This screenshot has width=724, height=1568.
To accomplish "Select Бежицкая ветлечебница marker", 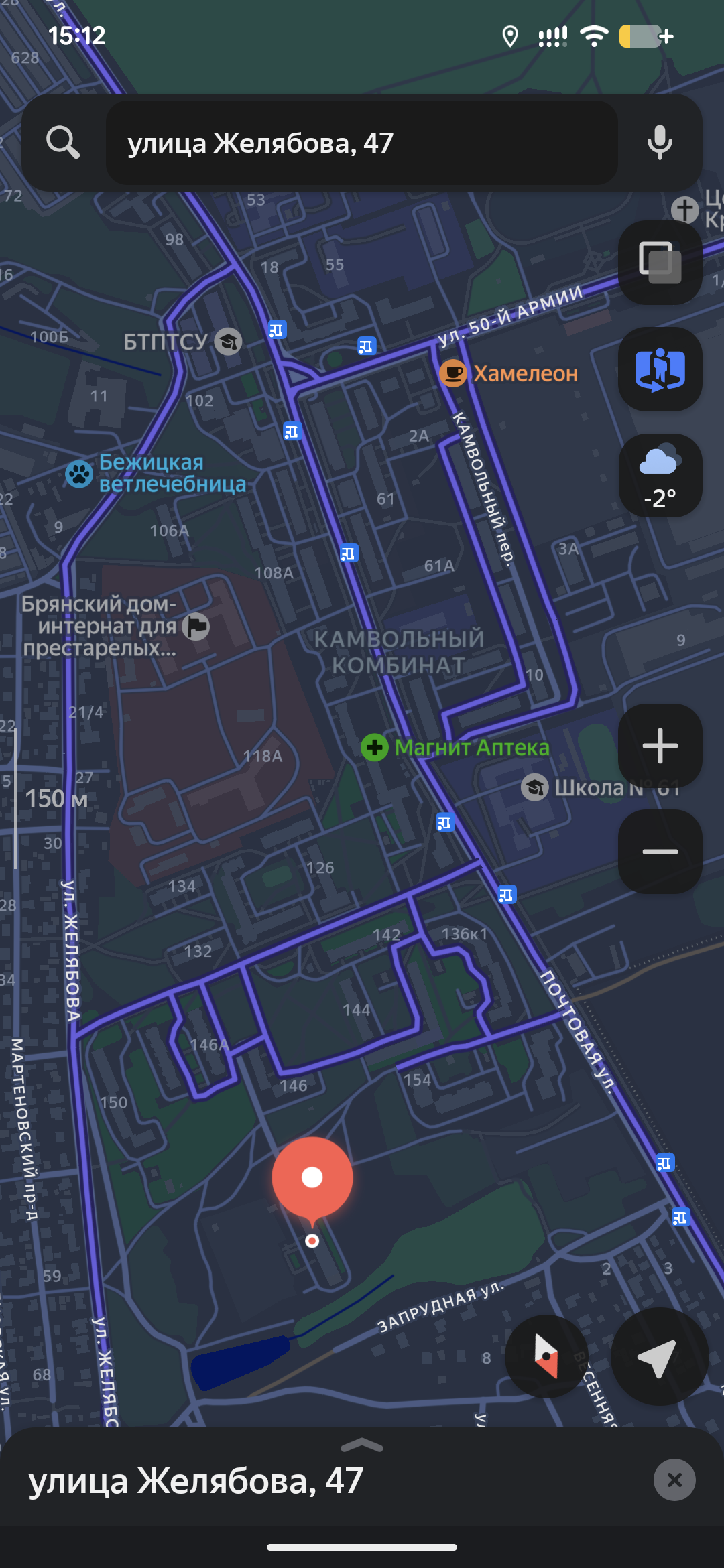I will pyautogui.click(x=79, y=474).
